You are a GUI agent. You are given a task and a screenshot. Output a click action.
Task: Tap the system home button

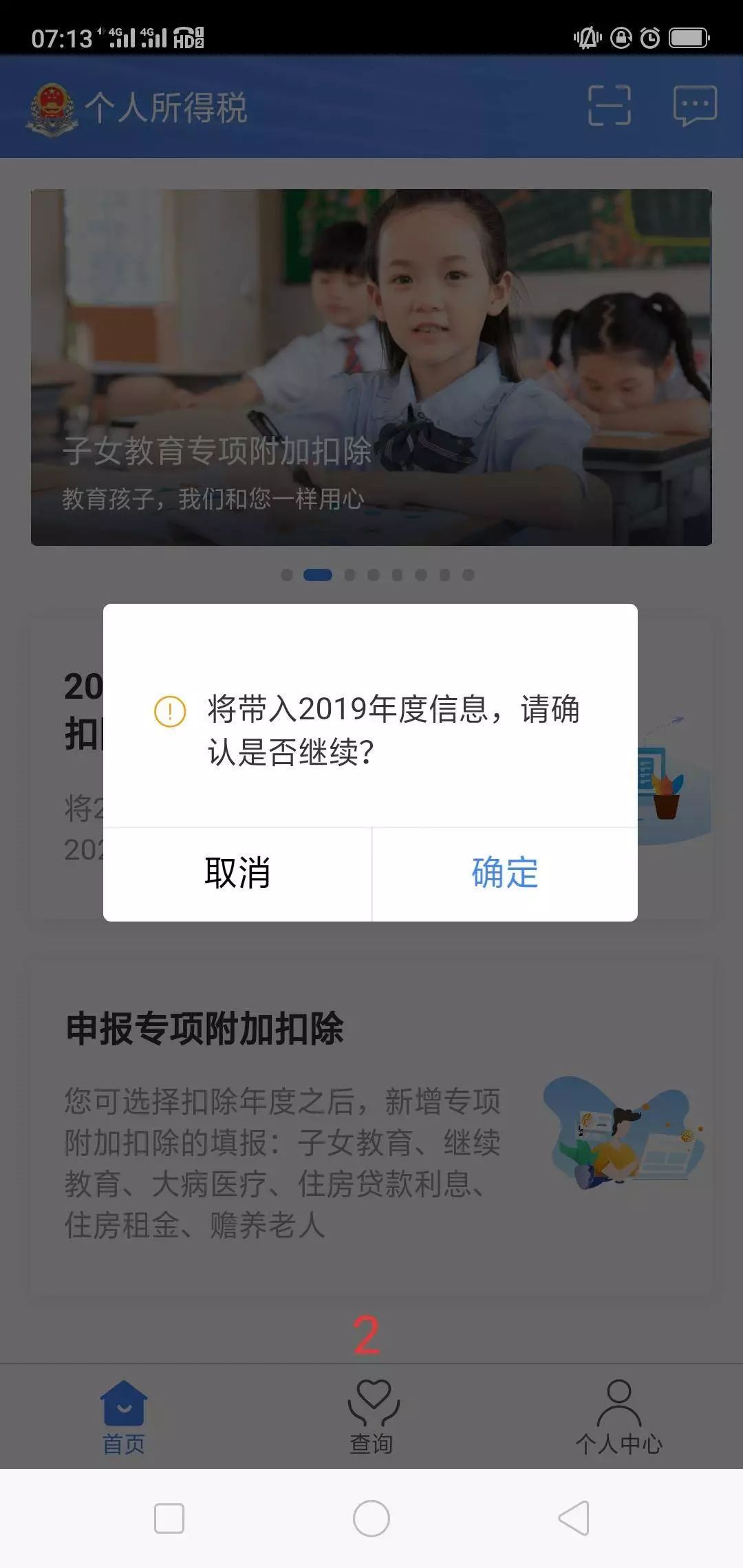tap(371, 1518)
